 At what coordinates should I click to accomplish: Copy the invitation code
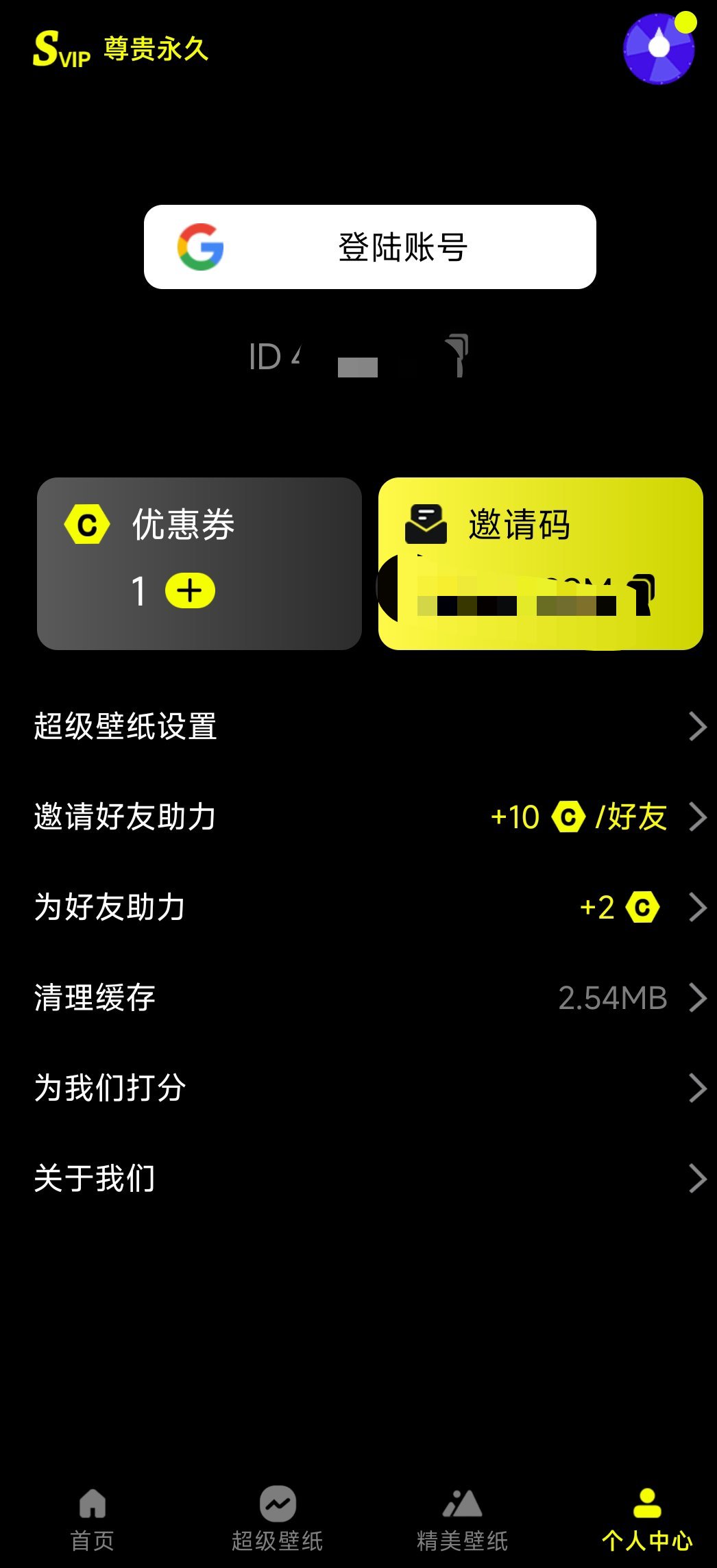[x=643, y=593]
